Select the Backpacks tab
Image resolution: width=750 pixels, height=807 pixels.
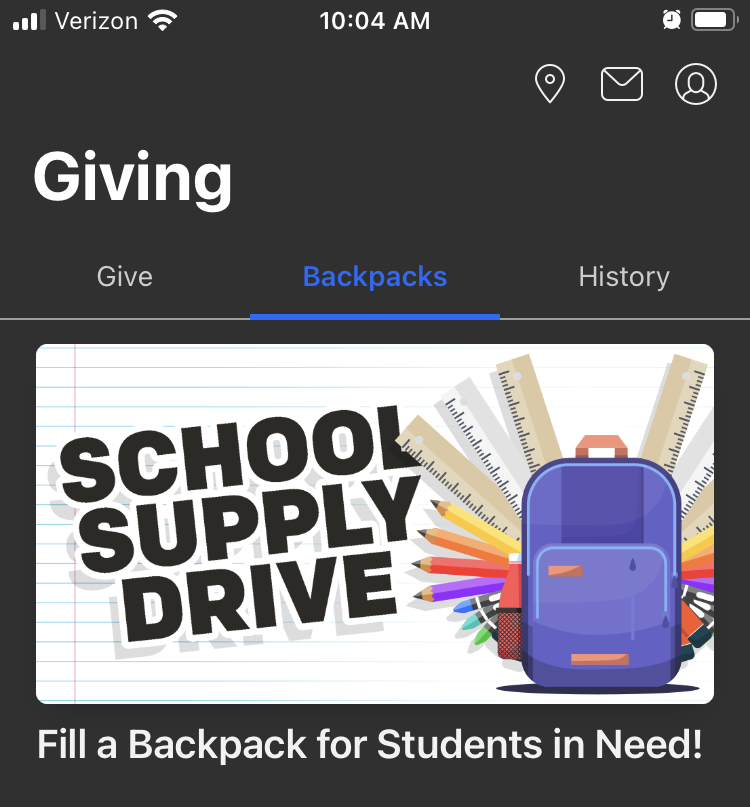374,277
